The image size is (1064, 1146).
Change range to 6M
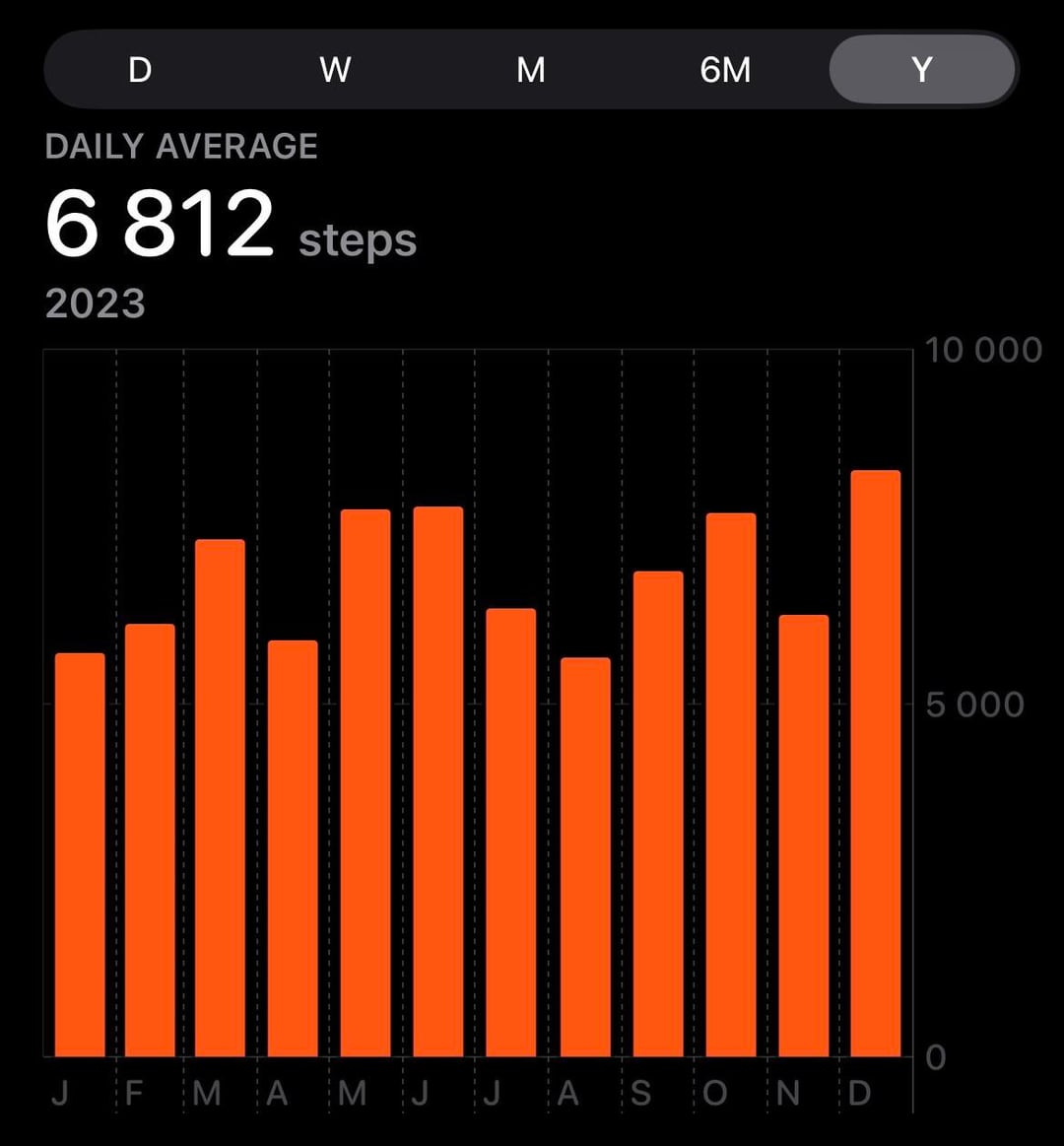pyautogui.click(x=725, y=70)
